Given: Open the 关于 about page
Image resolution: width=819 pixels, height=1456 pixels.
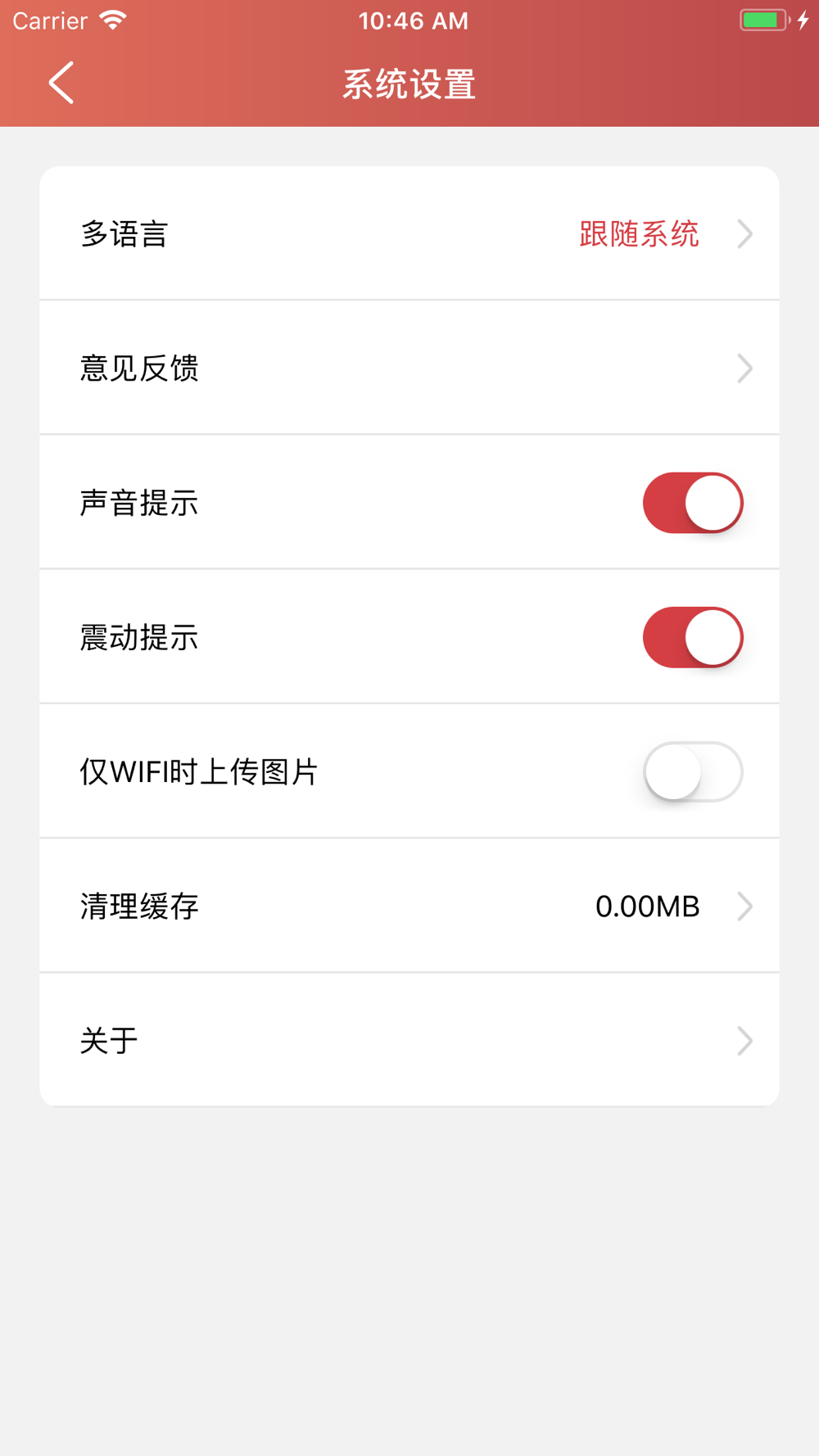Looking at the screenshot, I should click(409, 1040).
